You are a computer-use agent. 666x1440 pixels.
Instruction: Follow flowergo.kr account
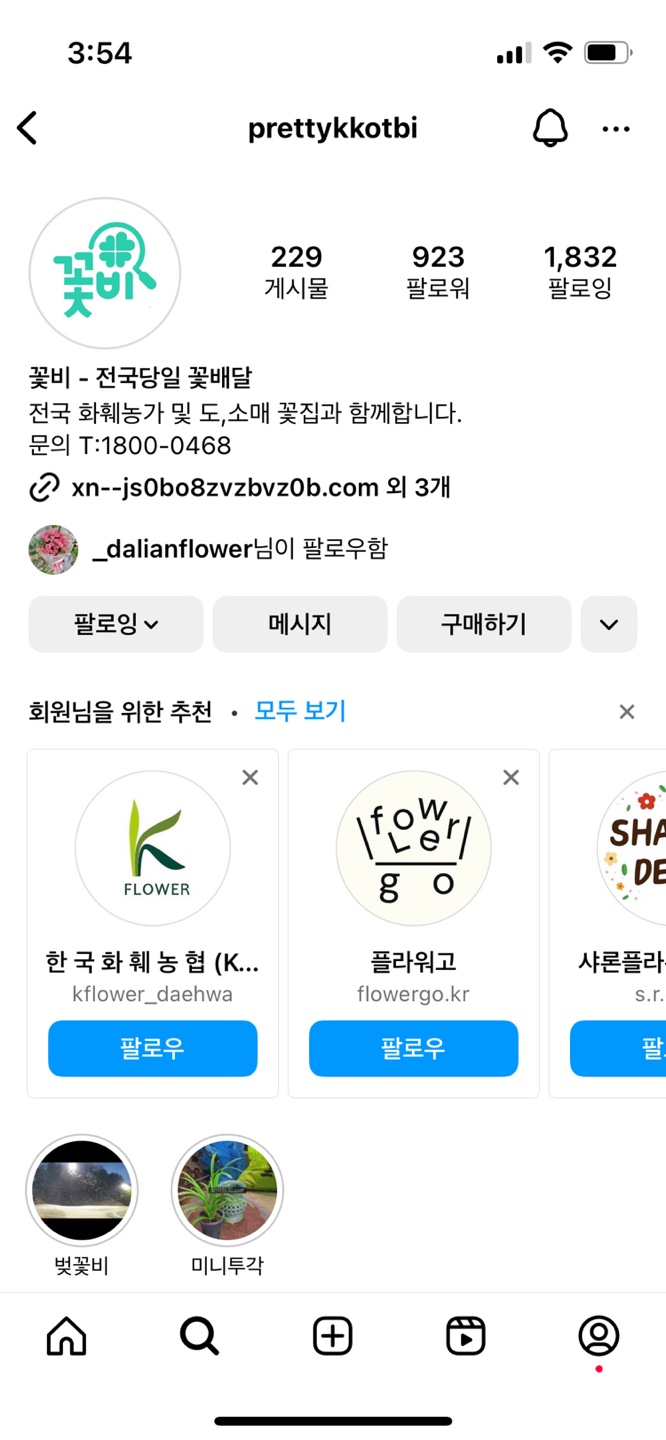pyautogui.click(x=413, y=1048)
